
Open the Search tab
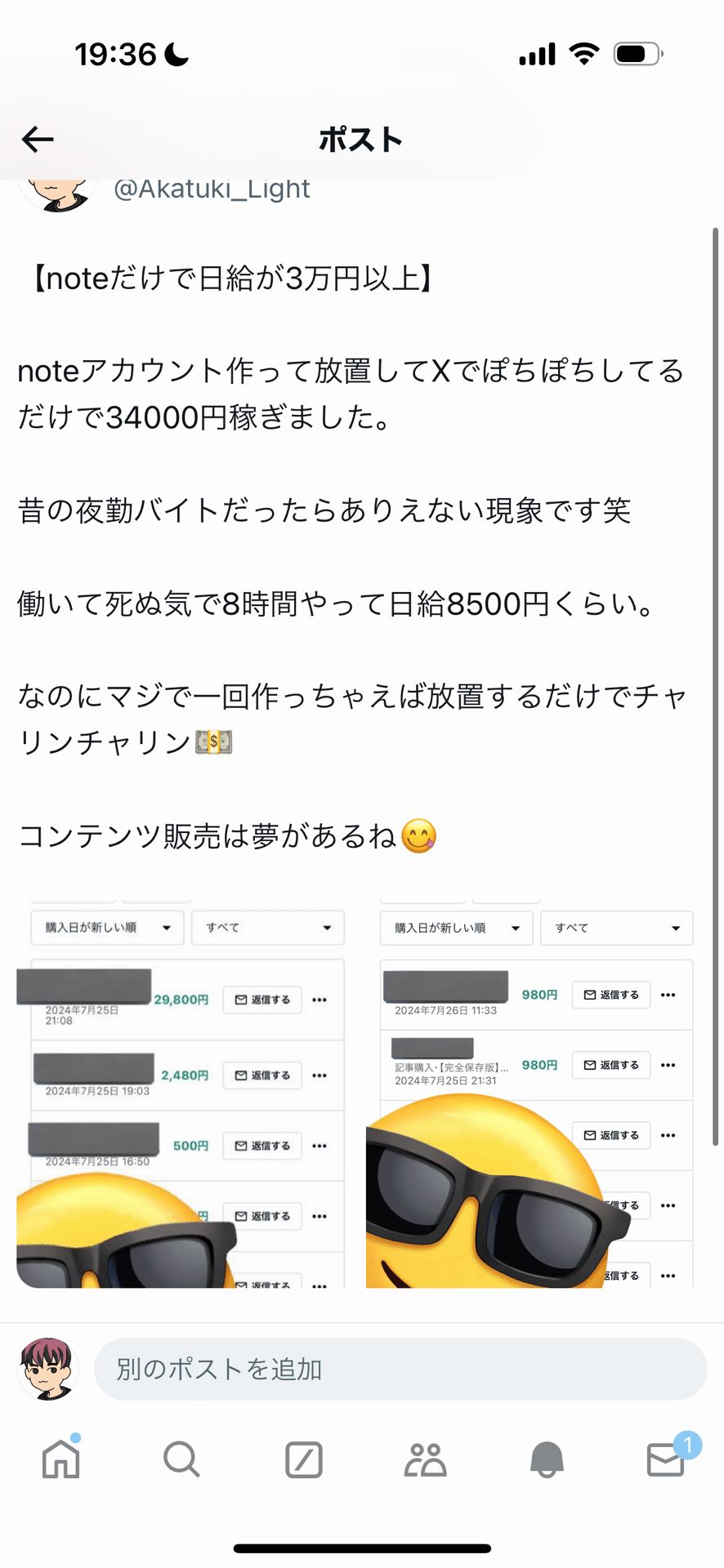tap(181, 1459)
